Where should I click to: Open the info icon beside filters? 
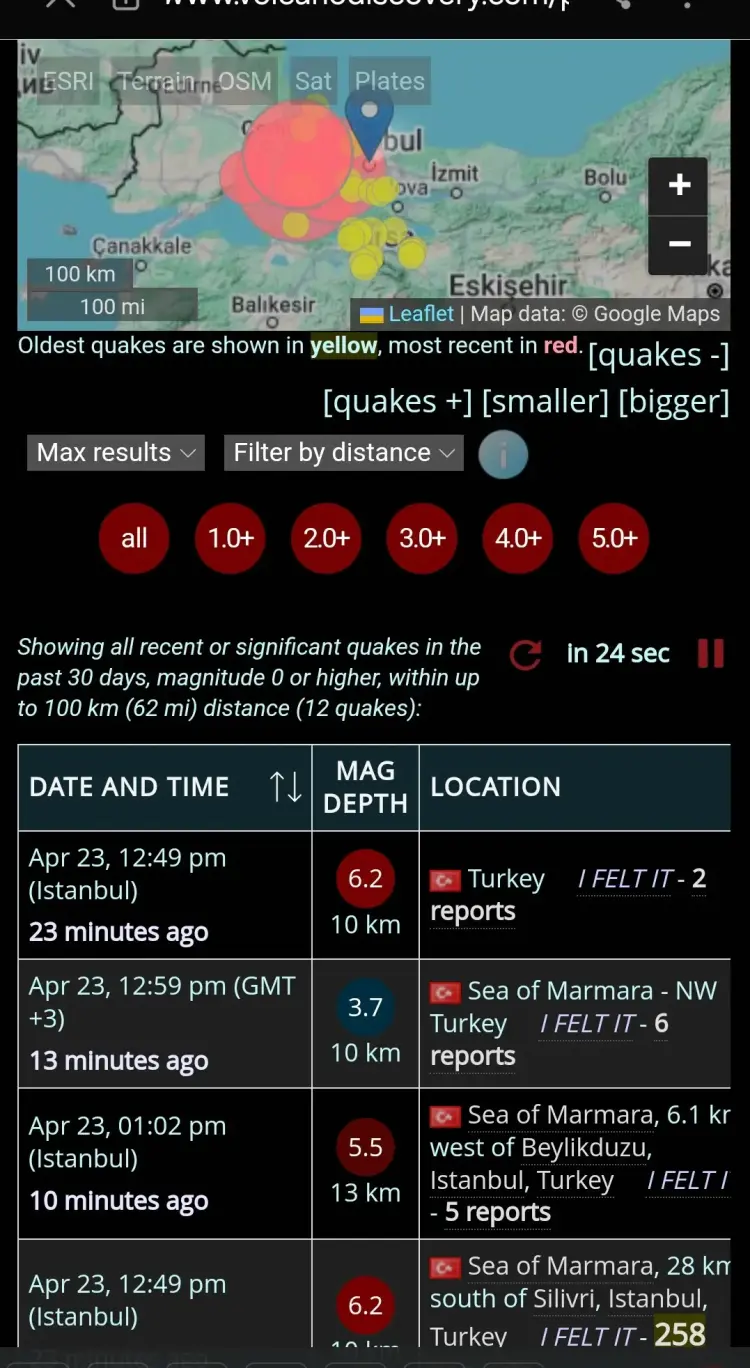point(502,455)
